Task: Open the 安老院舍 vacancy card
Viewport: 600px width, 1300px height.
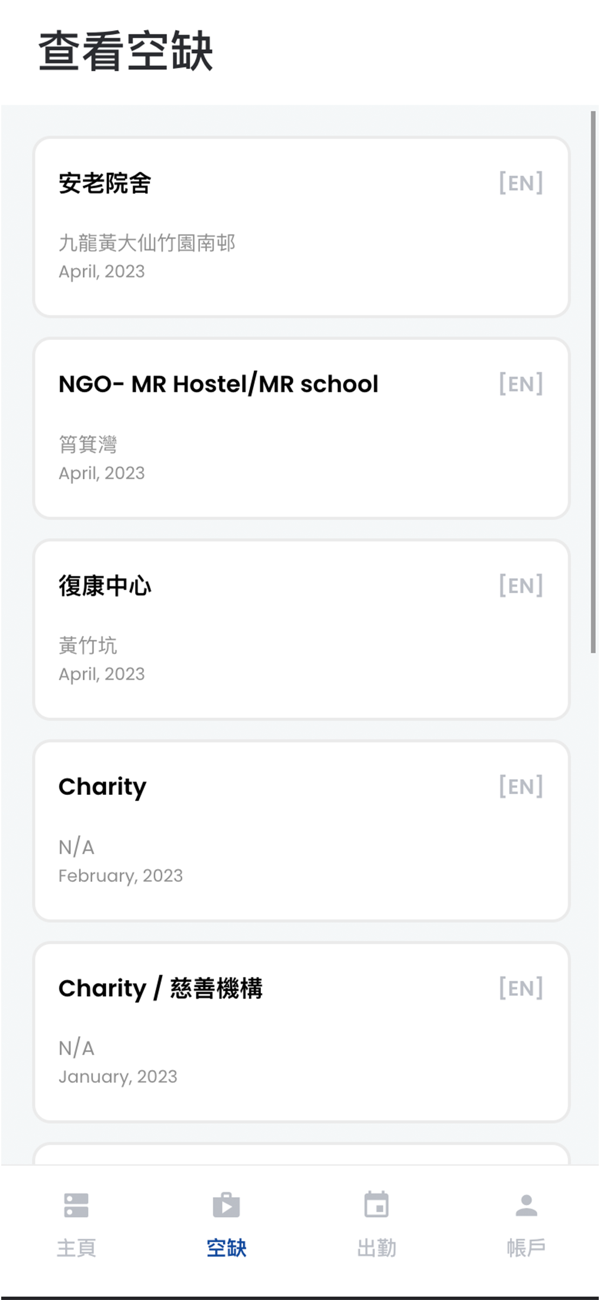Action: tap(301, 227)
